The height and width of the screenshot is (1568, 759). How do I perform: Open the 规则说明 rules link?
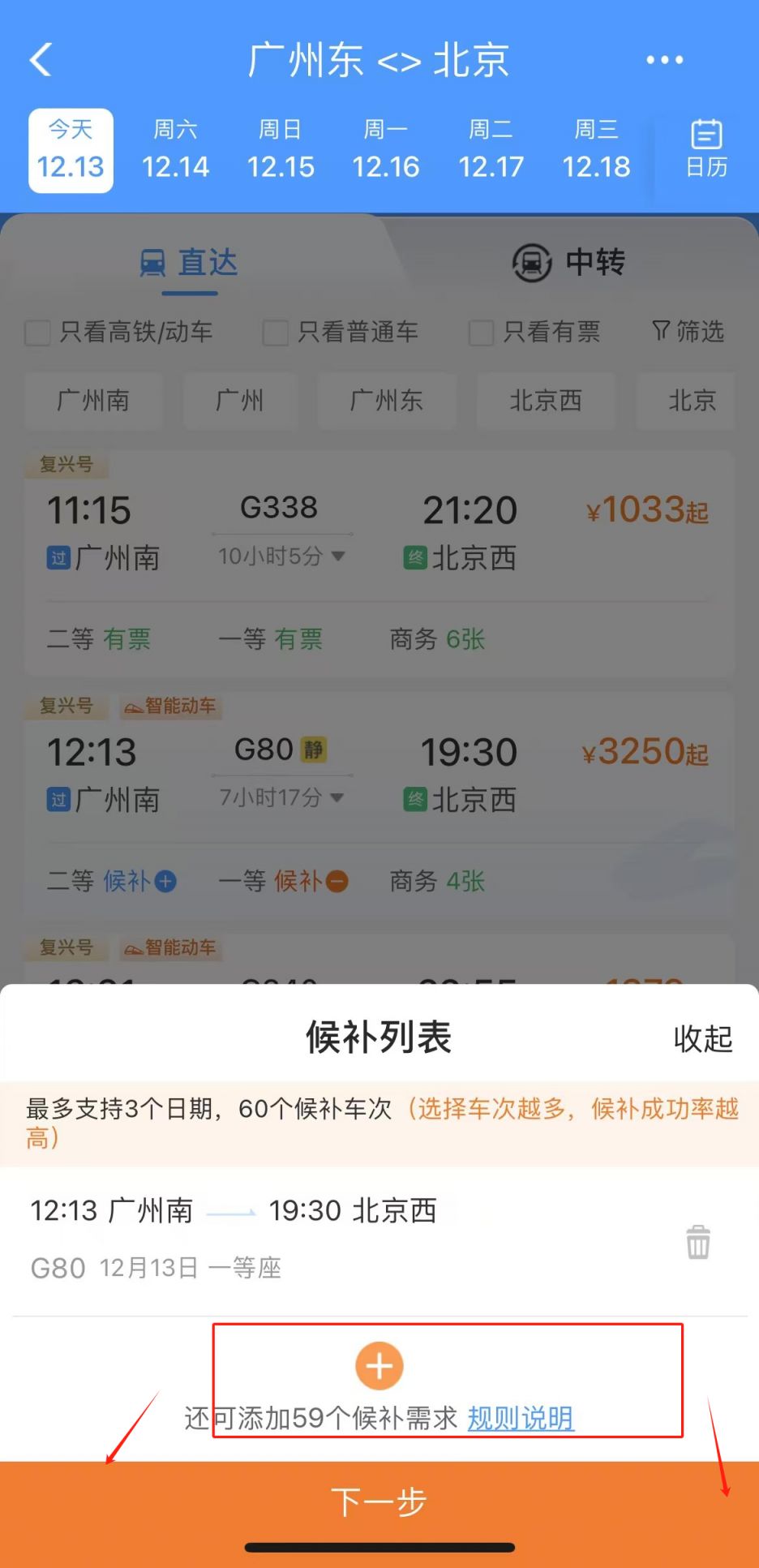tap(521, 1418)
